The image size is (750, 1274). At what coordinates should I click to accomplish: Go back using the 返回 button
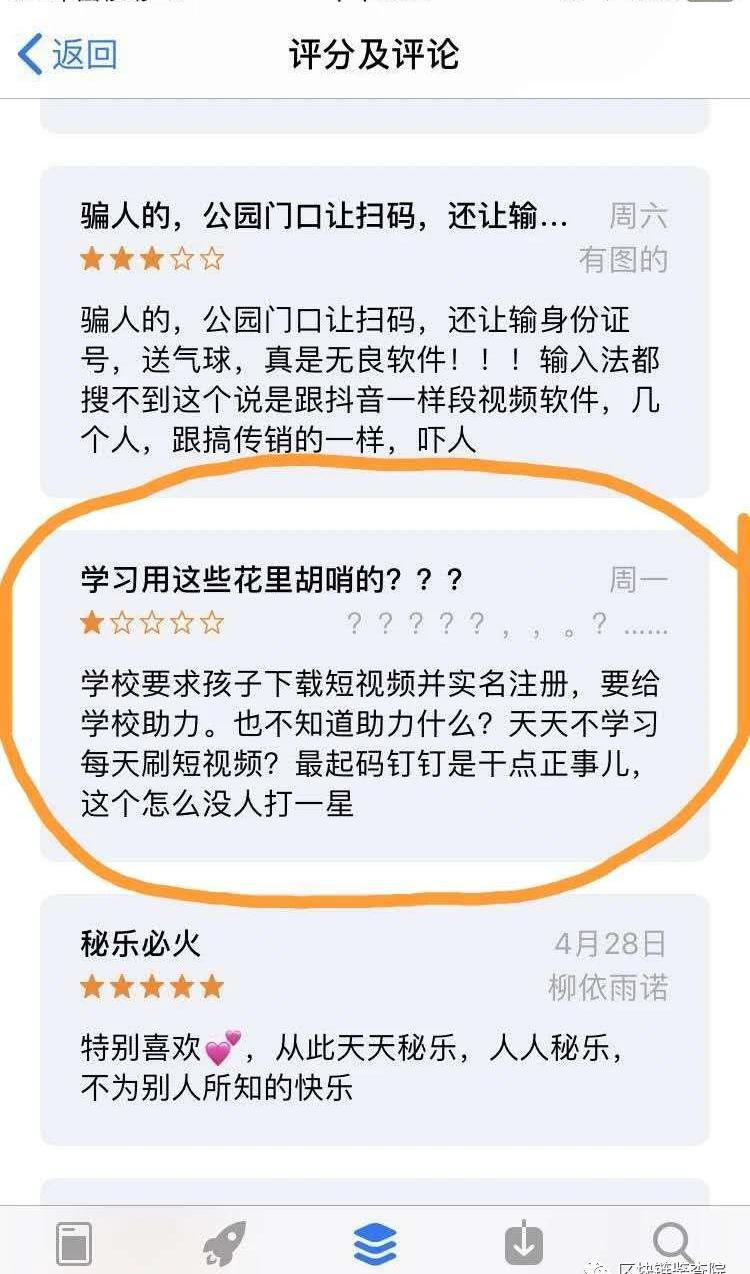tap(68, 55)
